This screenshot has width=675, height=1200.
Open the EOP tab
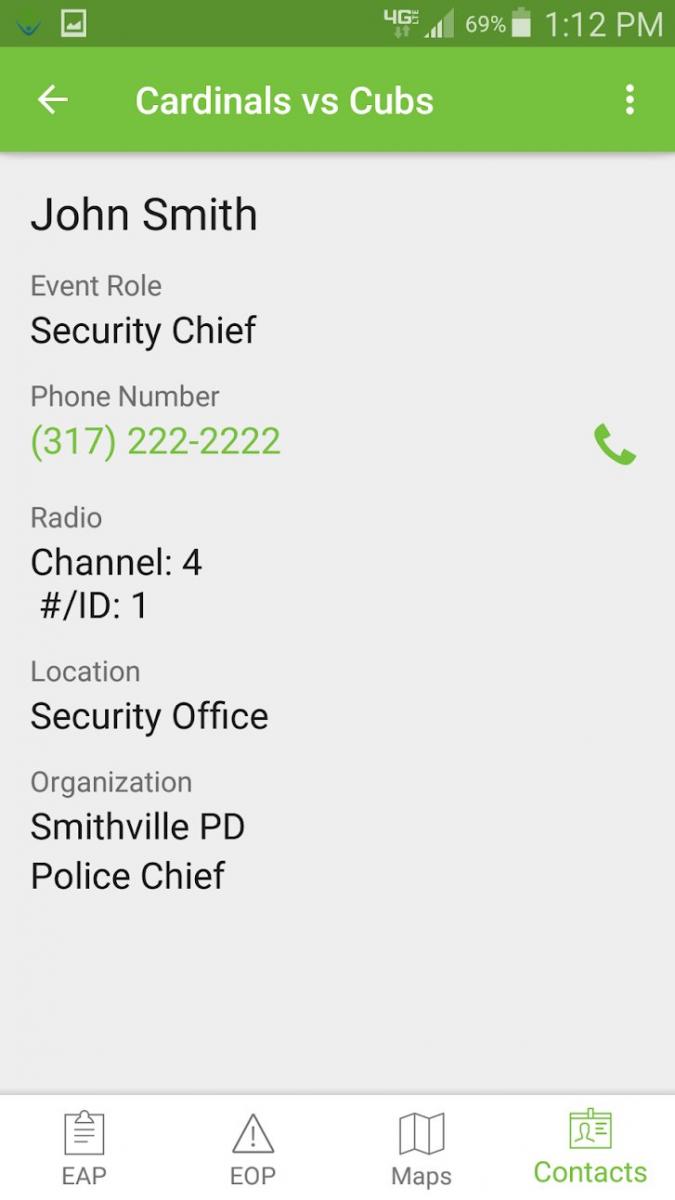[253, 1149]
